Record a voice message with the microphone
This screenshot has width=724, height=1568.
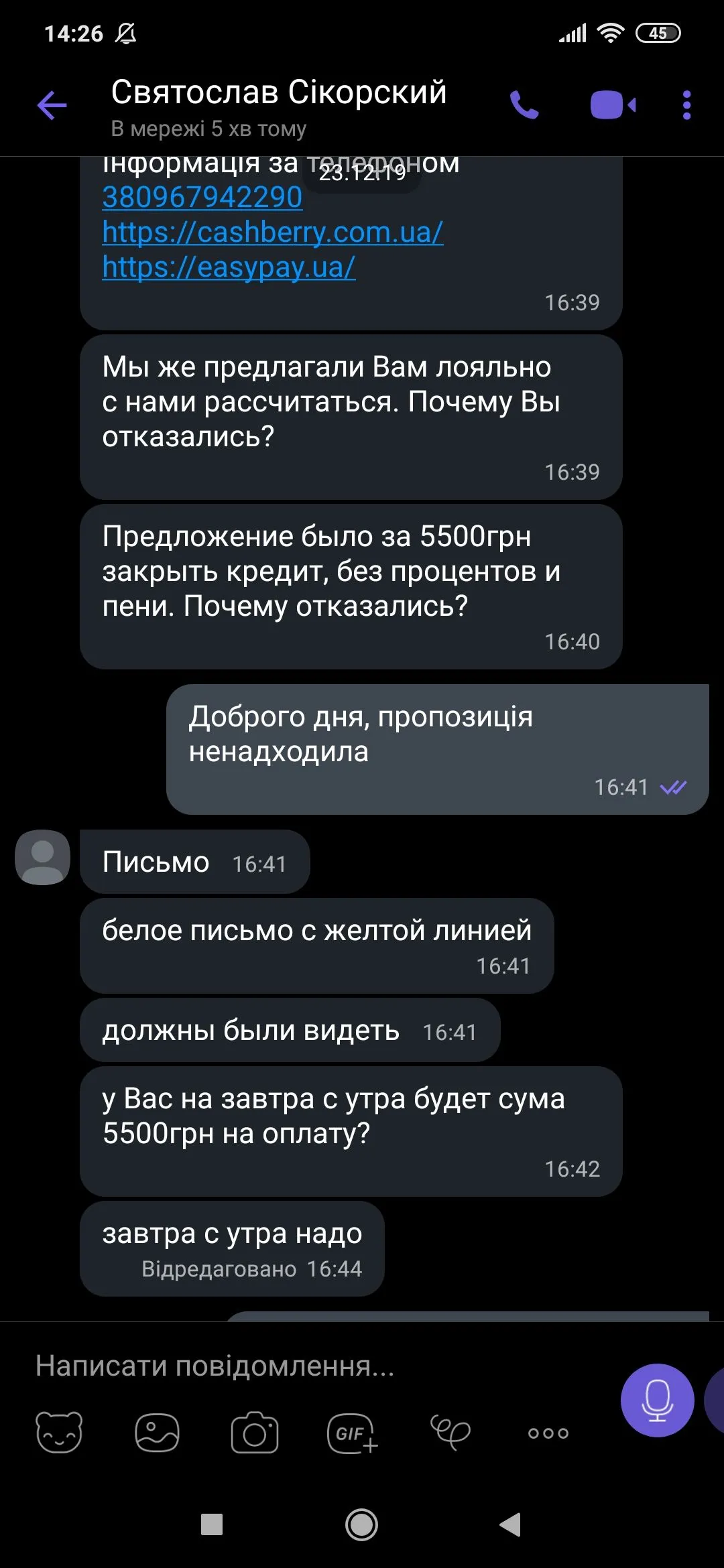(657, 1400)
